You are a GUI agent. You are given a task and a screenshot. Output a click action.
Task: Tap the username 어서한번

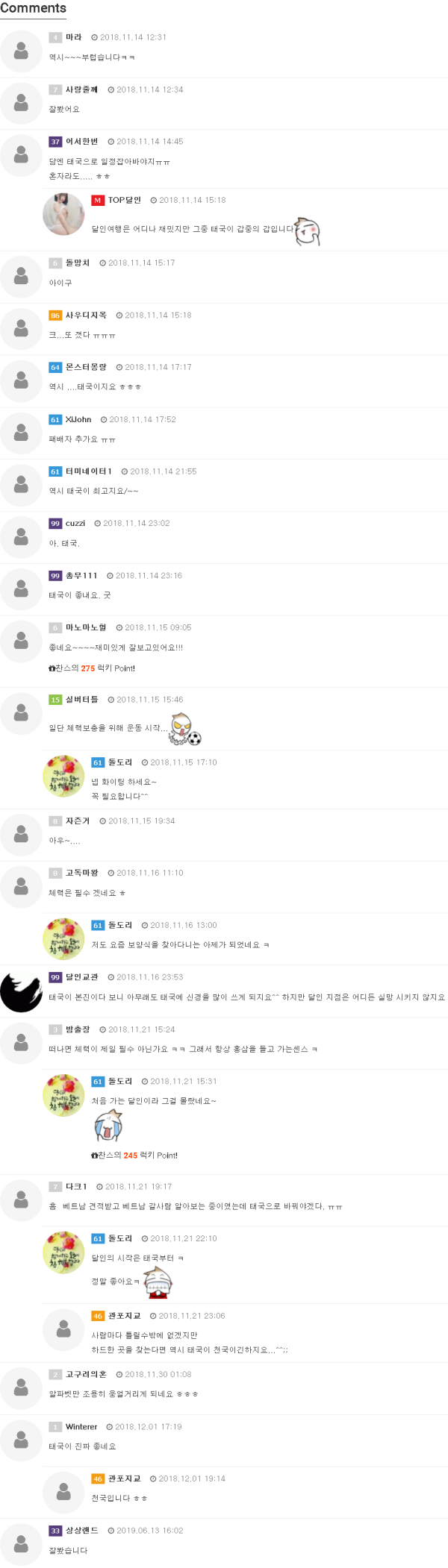coord(81,142)
